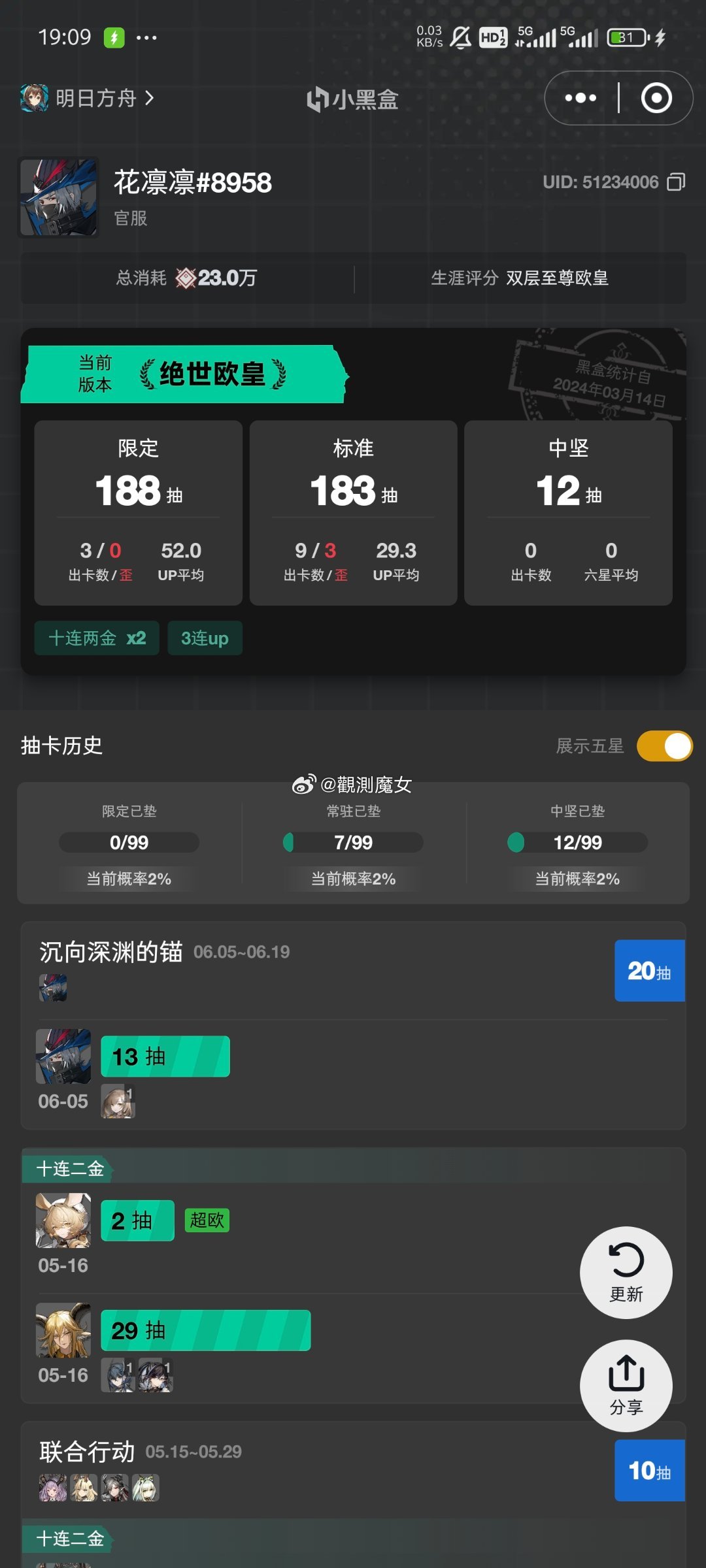
Task: Open the 标准 183抽 stats card
Action: tap(353, 512)
